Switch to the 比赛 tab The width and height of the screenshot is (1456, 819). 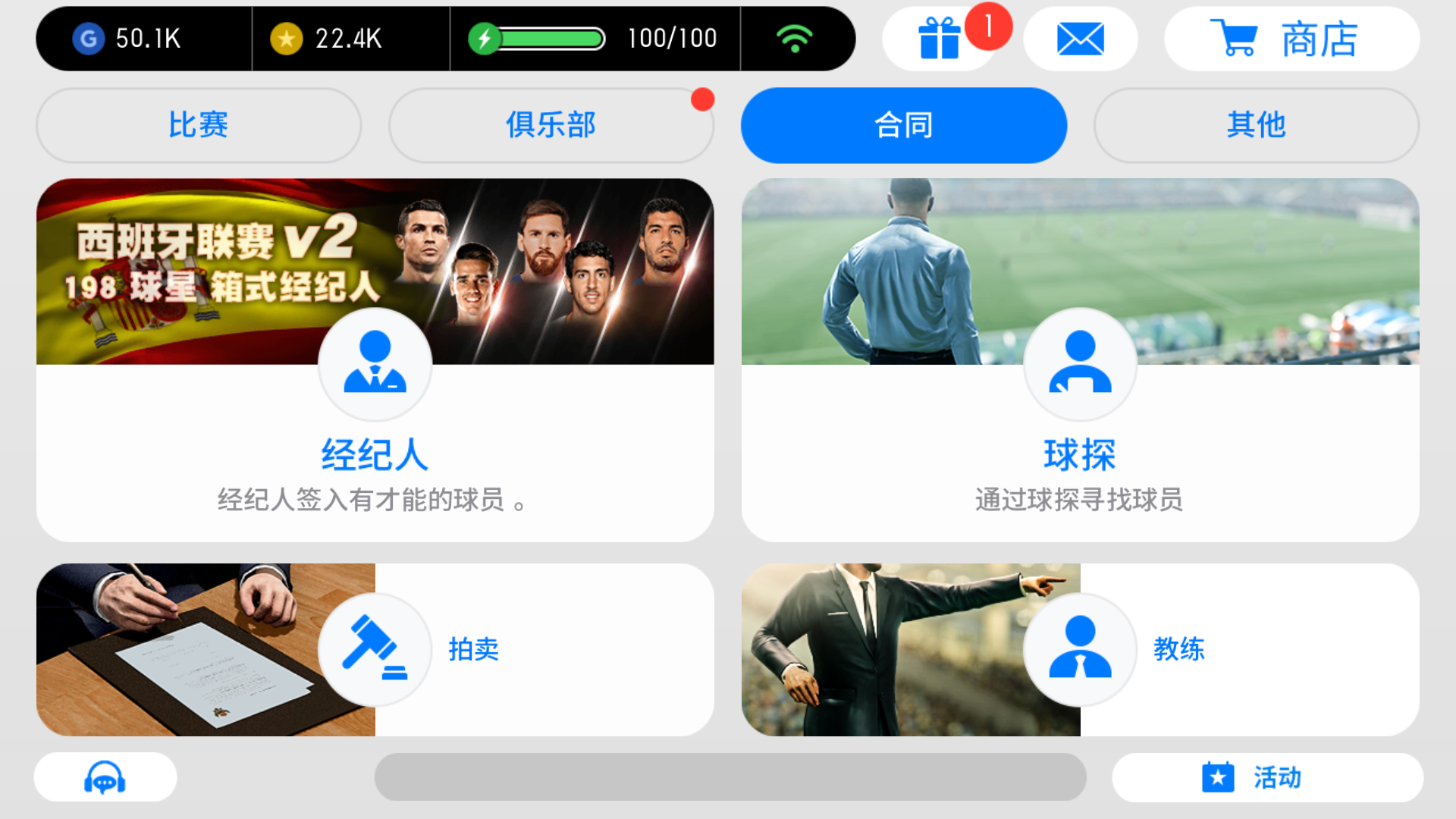(198, 125)
